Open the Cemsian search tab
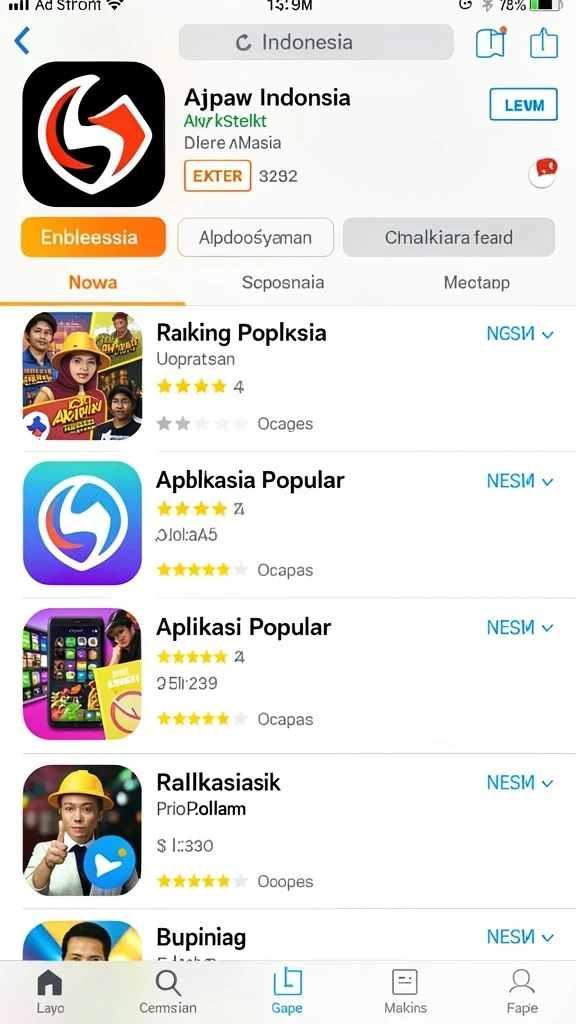This screenshot has width=576, height=1024. click(168, 991)
